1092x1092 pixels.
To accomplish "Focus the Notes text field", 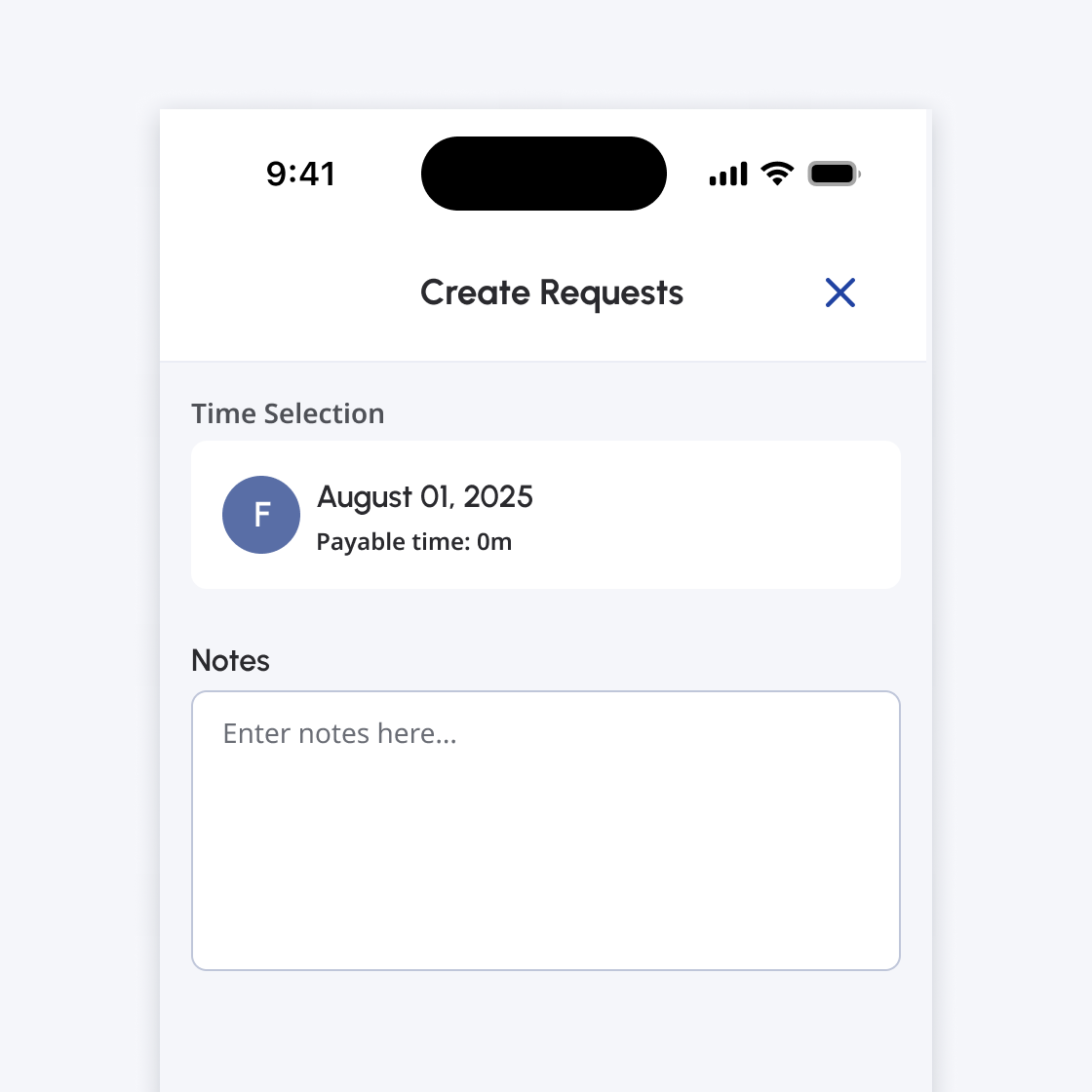I will (545, 830).
